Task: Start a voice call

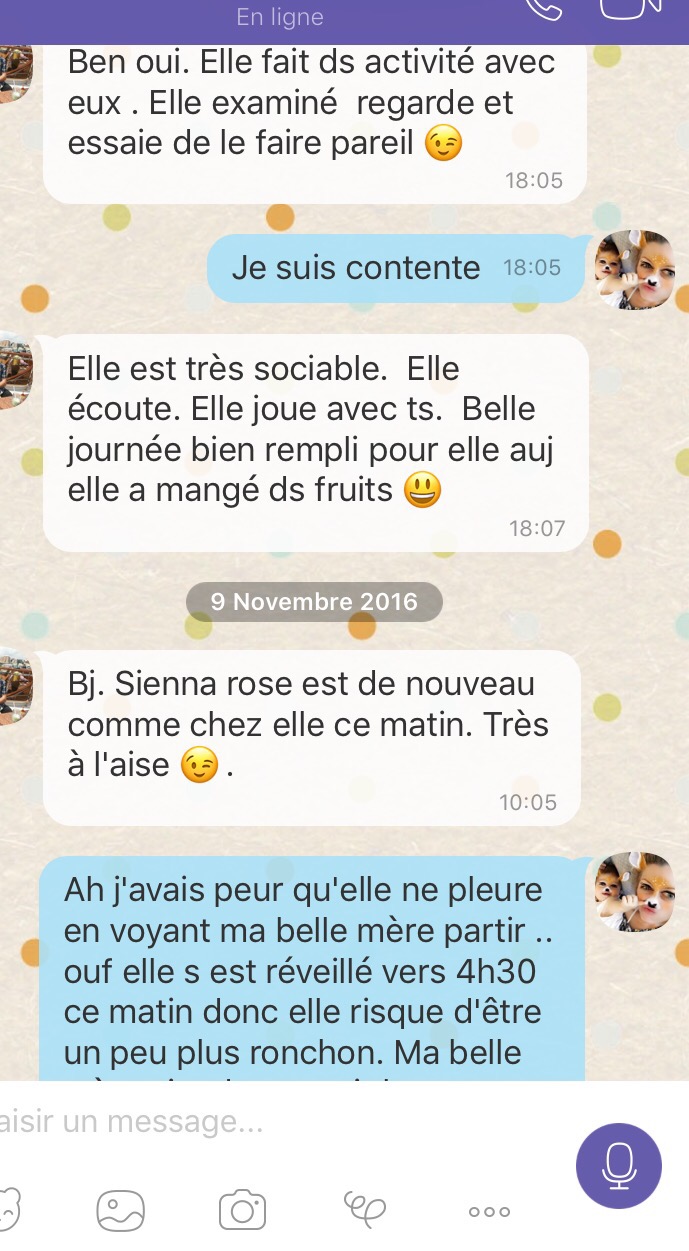Action: [x=543, y=8]
